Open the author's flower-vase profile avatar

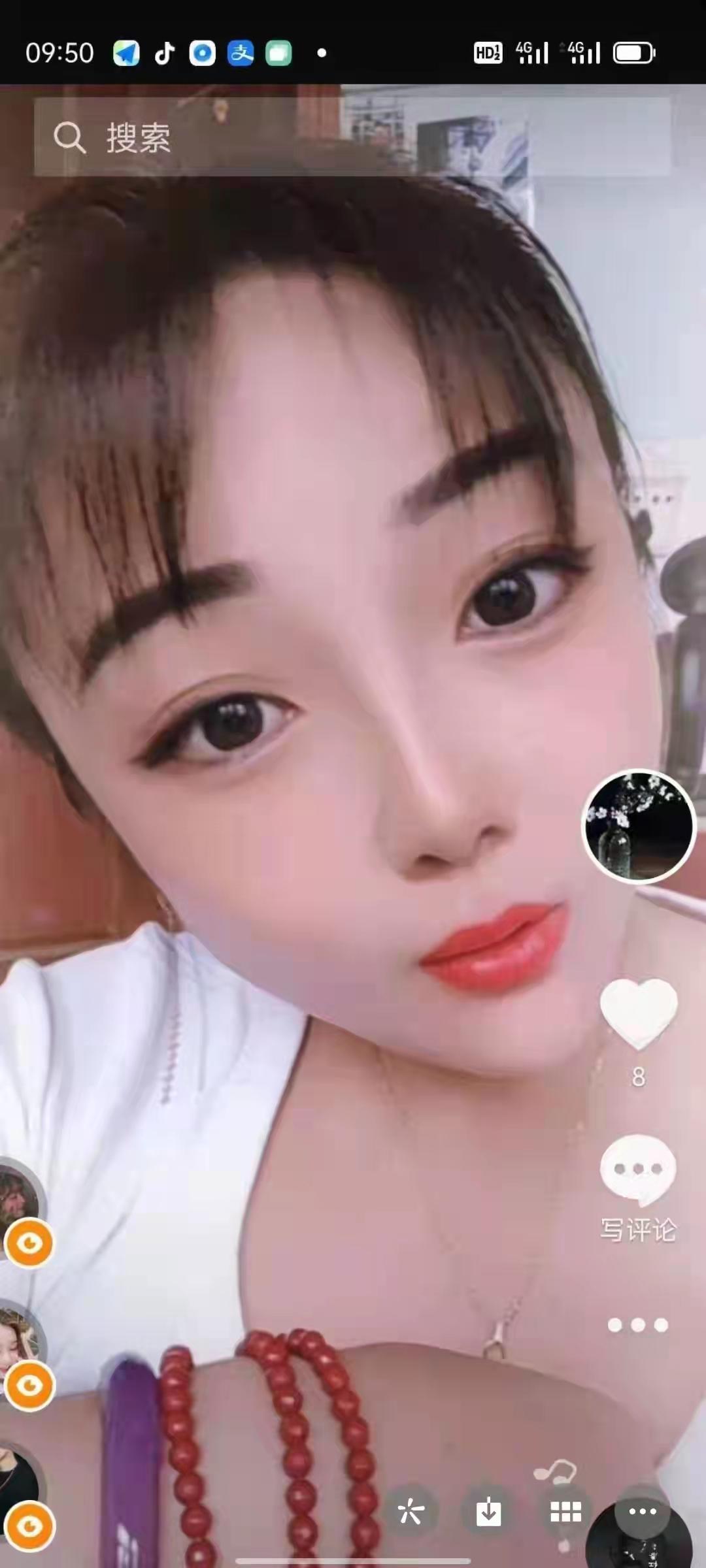click(x=638, y=826)
